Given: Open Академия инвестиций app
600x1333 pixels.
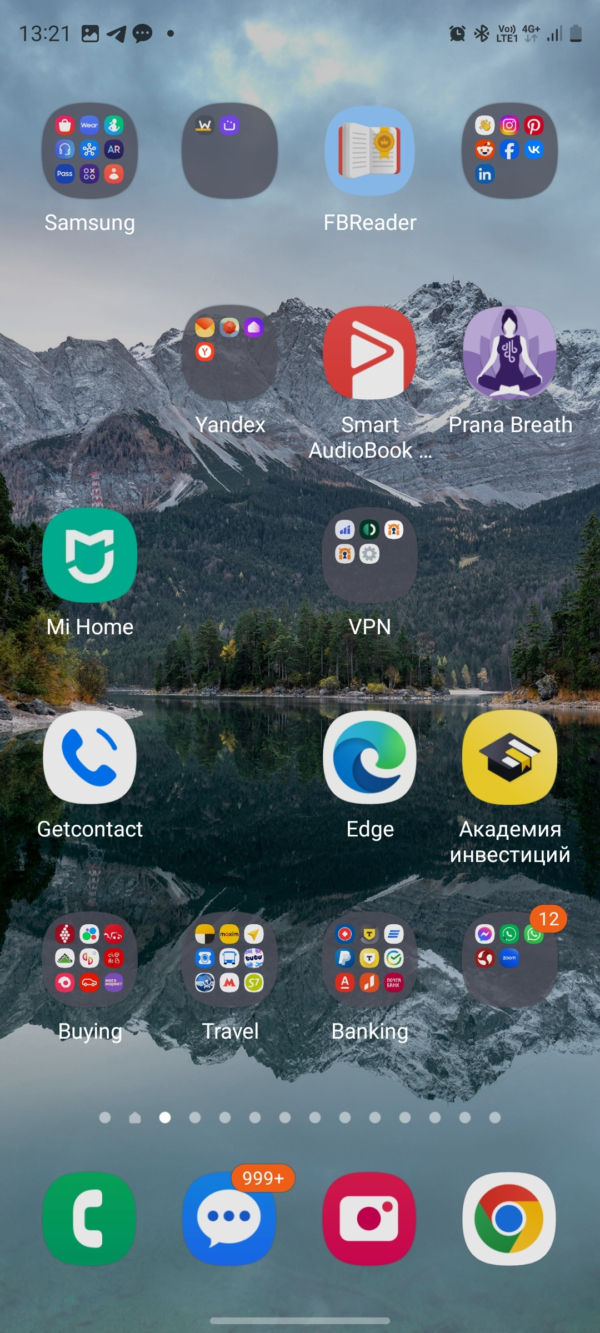Looking at the screenshot, I should coord(510,758).
